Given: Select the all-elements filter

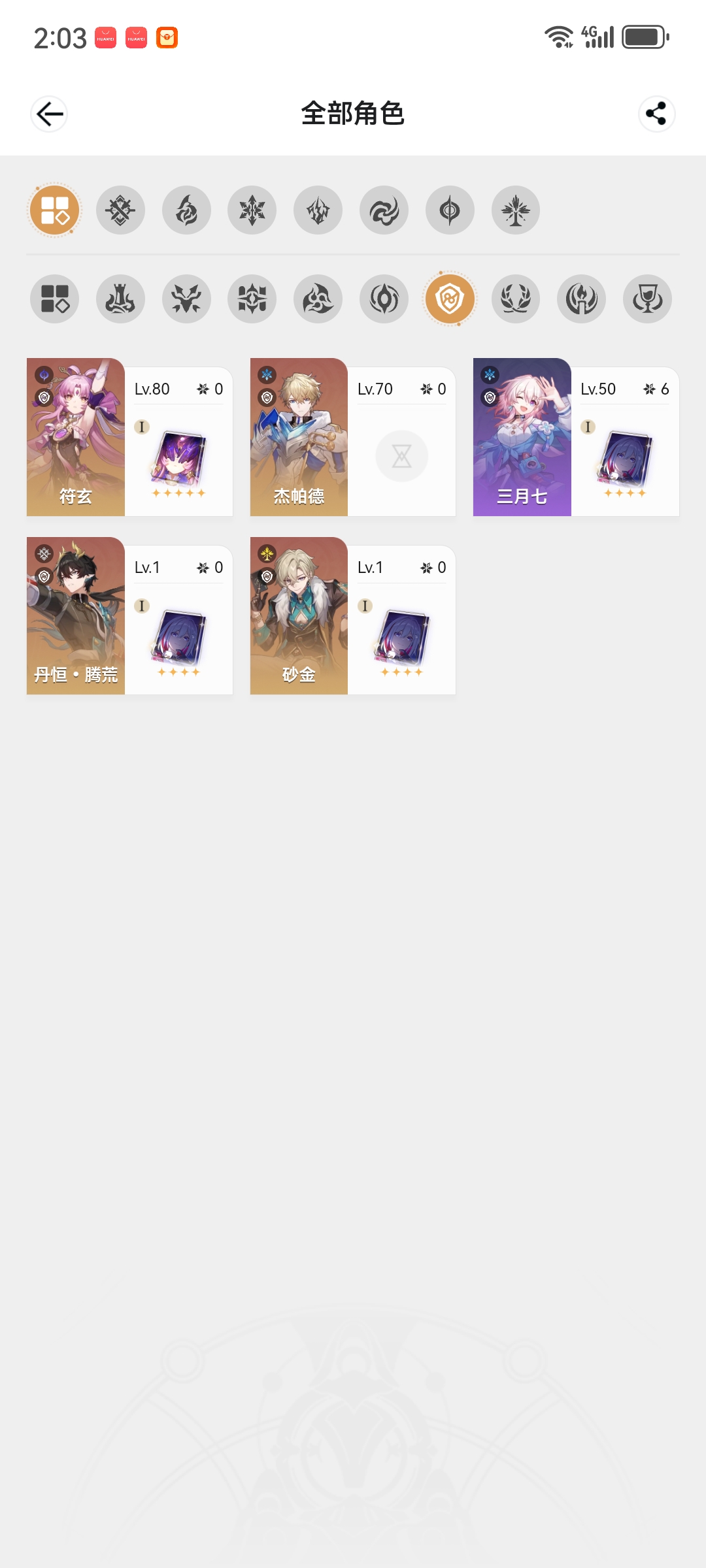Looking at the screenshot, I should coord(55,210).
